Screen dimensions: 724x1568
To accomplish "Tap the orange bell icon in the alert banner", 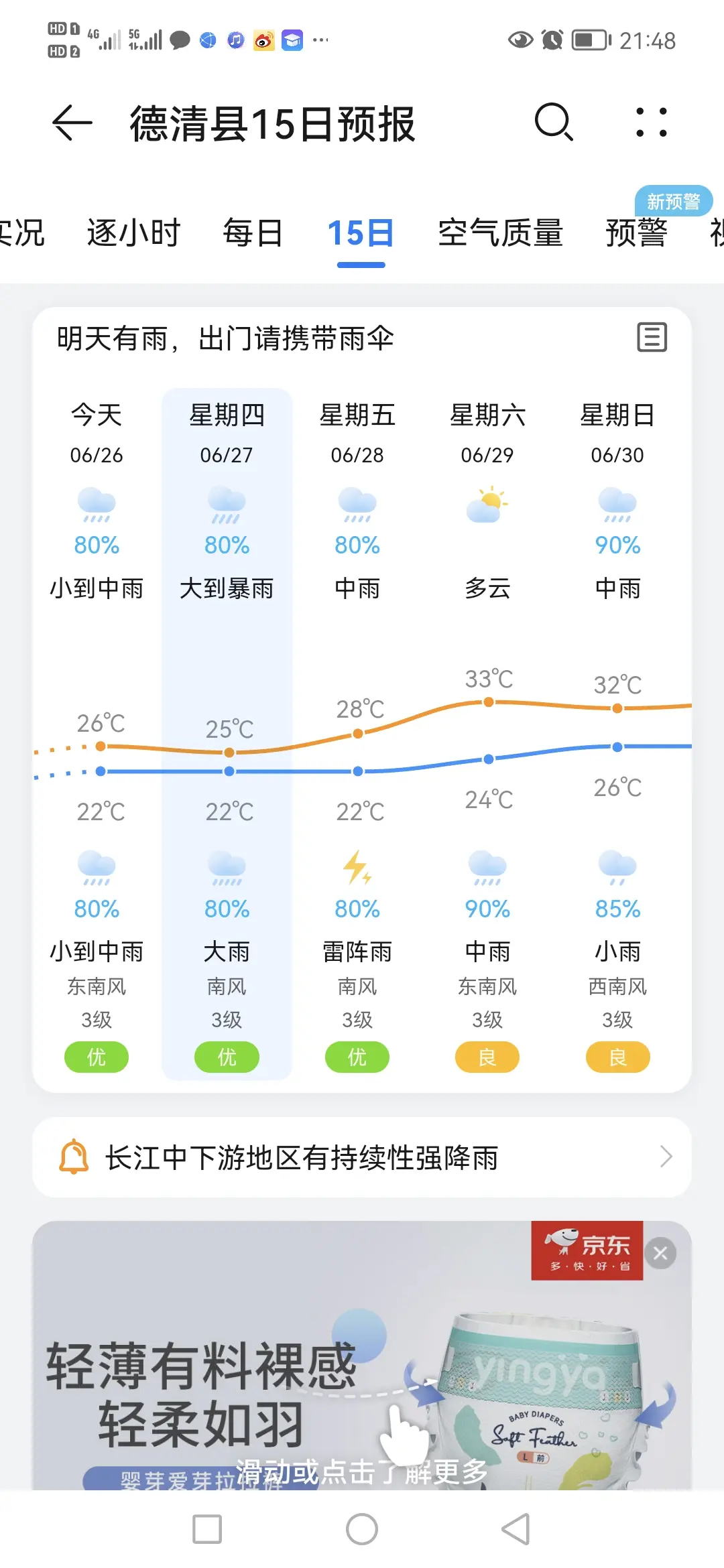I will (74, 1156).
